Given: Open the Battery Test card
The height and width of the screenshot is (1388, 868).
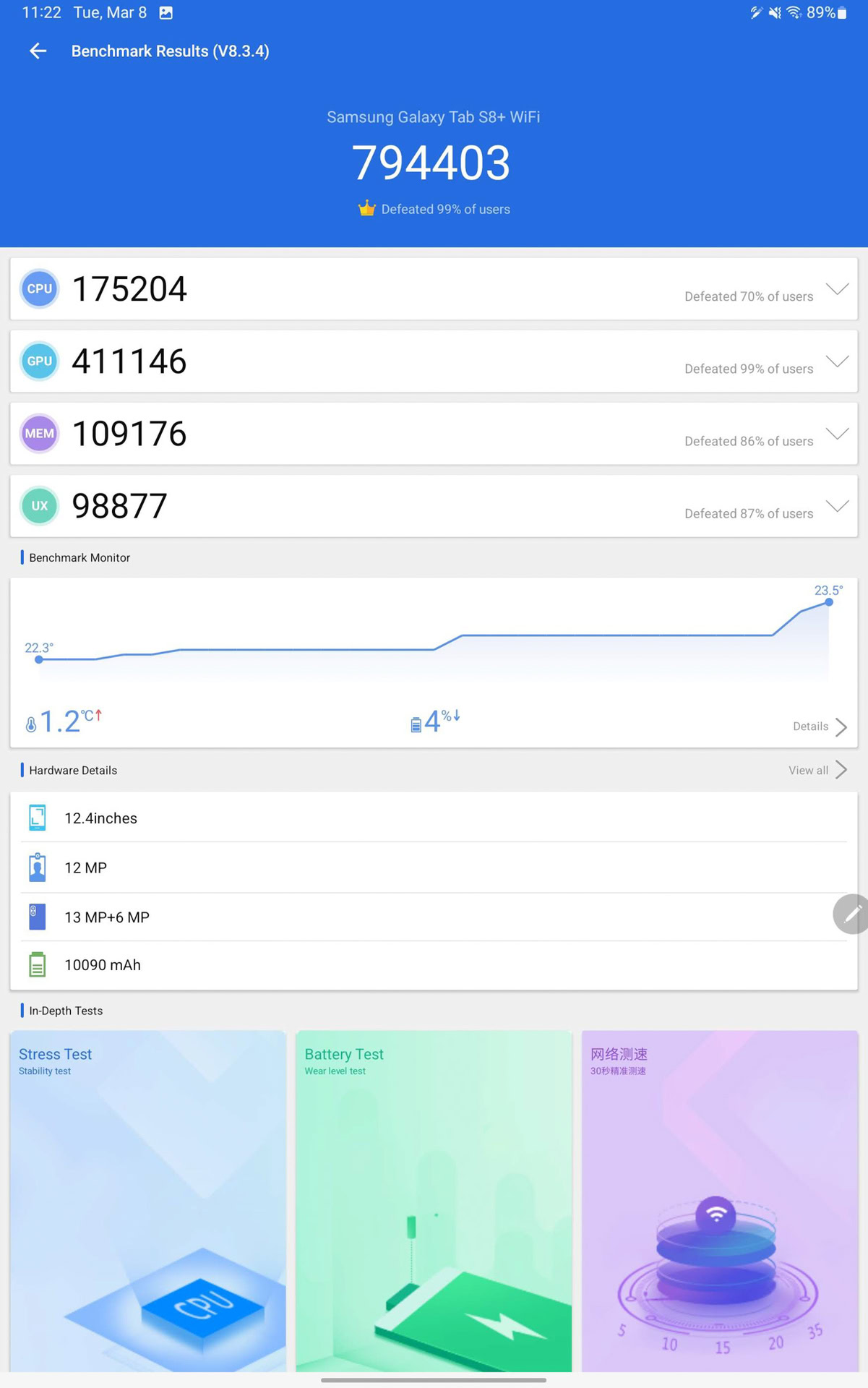Looking at the screenshot, I should (434, 1201).
